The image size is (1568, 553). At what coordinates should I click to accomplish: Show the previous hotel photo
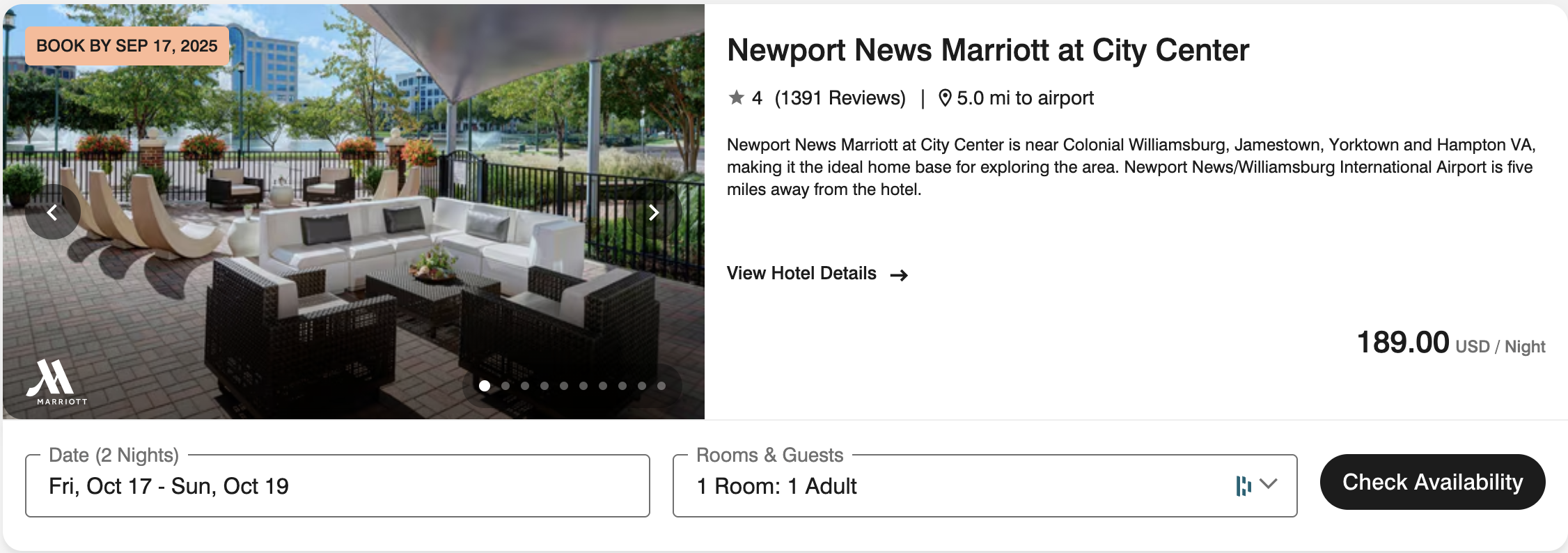coord(52,212)
